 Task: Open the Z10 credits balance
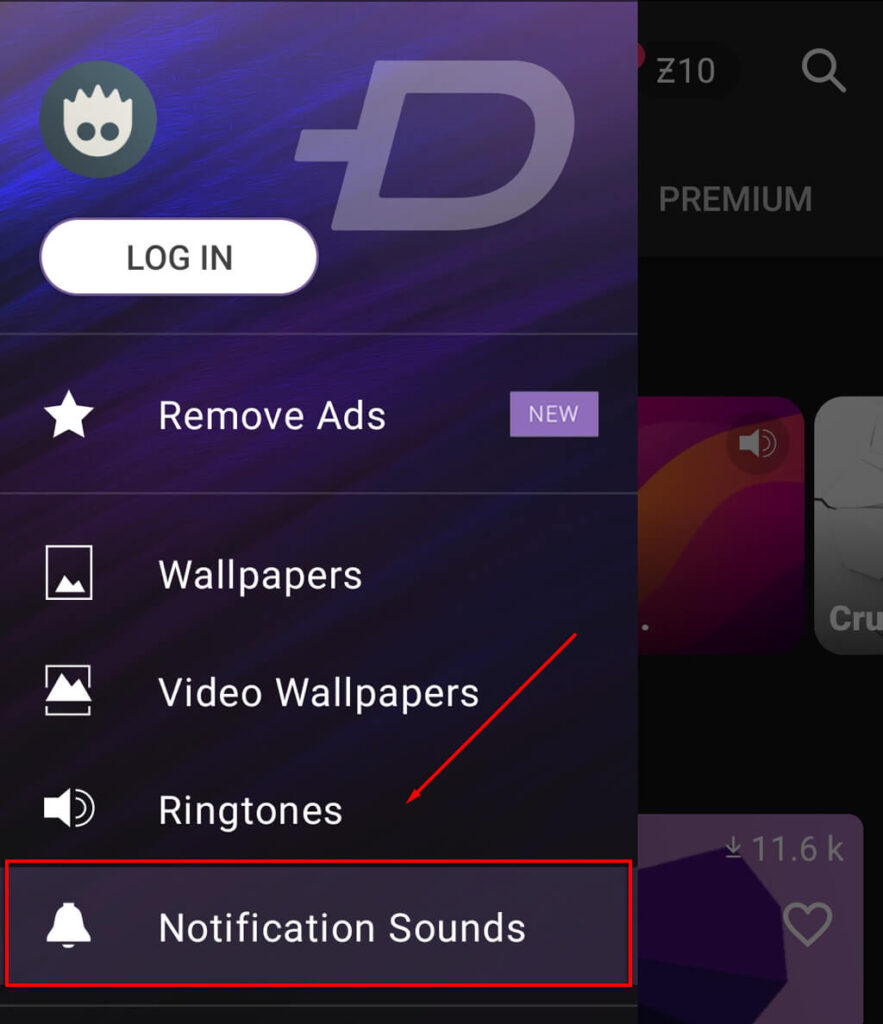pyautogui.click(x=686, y=71)
